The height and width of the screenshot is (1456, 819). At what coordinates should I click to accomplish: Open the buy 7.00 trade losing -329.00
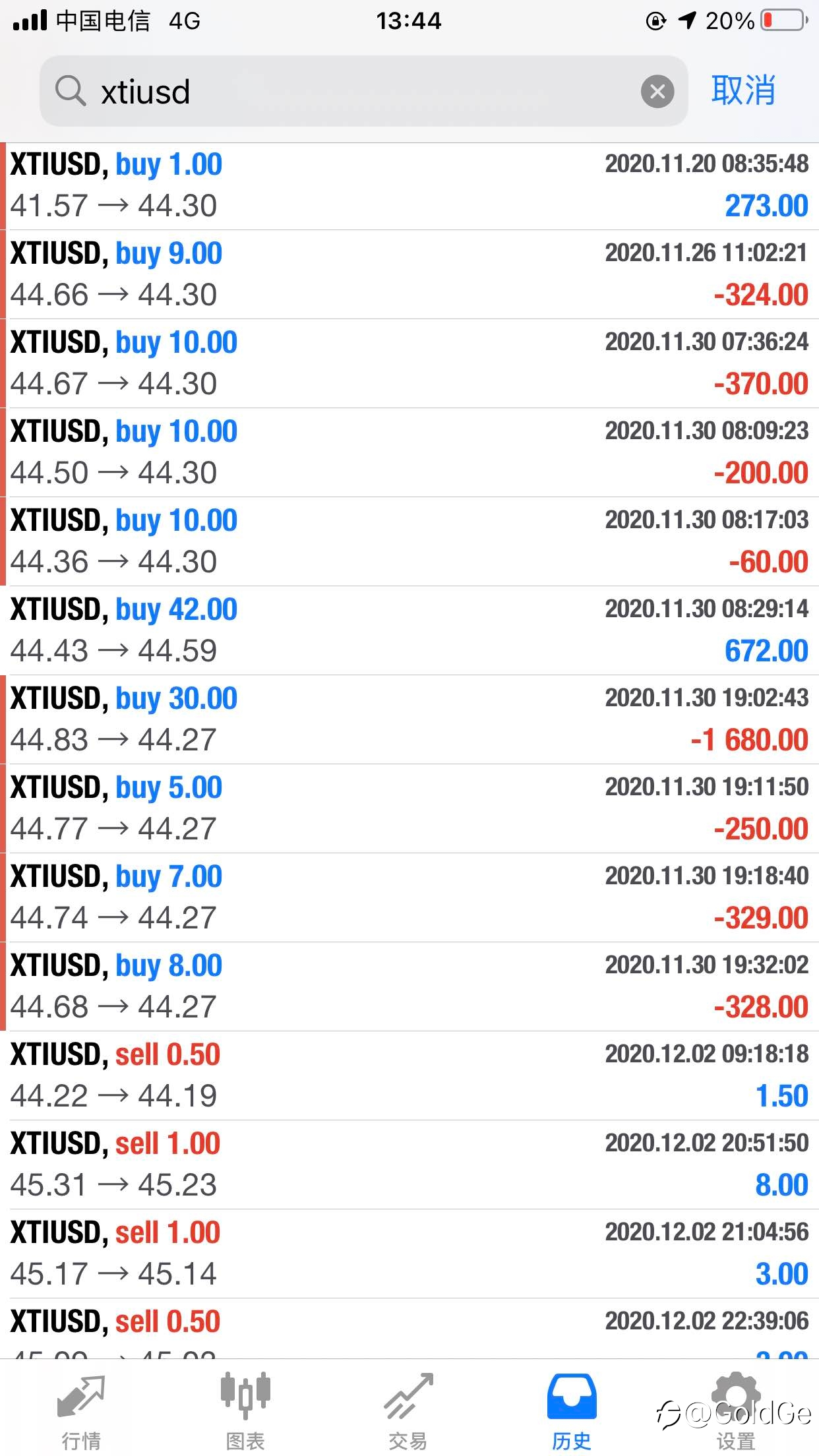(x=409, y=897)
